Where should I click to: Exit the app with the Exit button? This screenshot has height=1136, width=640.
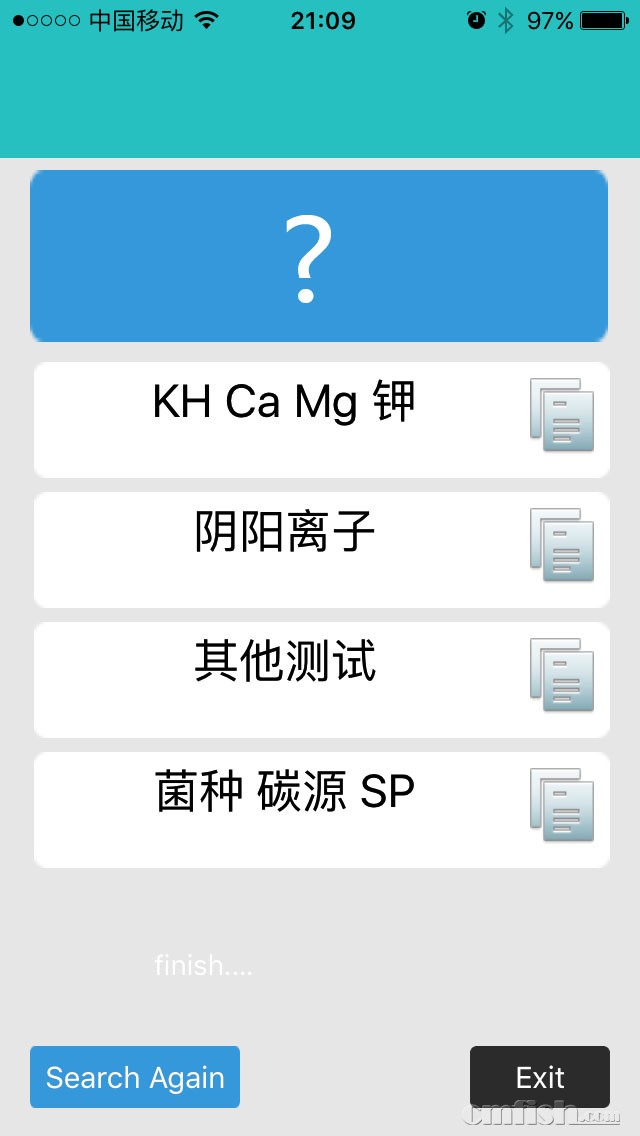(540, 1077)
